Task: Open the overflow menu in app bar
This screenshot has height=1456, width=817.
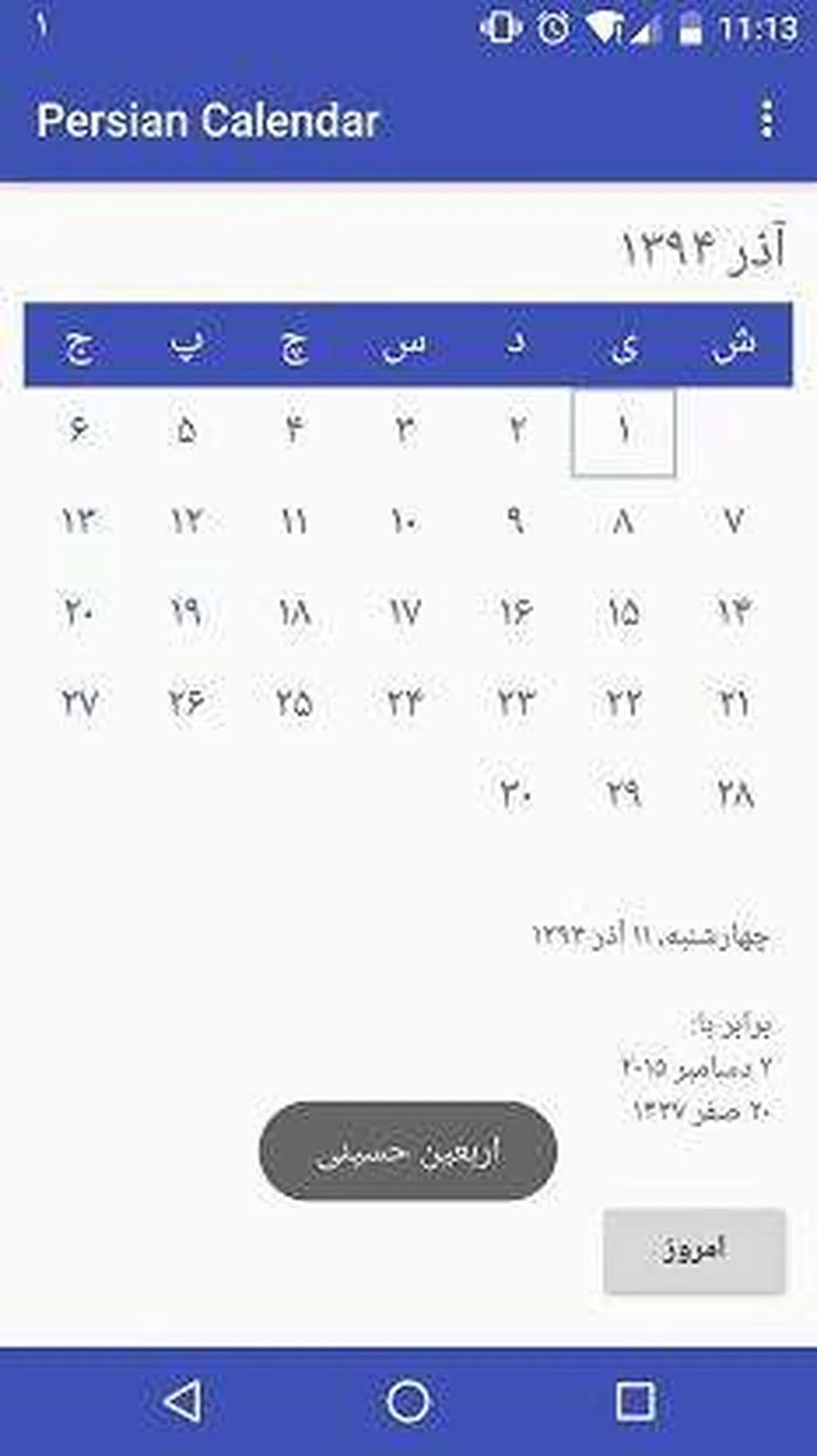Action: (x=767, y=120)
